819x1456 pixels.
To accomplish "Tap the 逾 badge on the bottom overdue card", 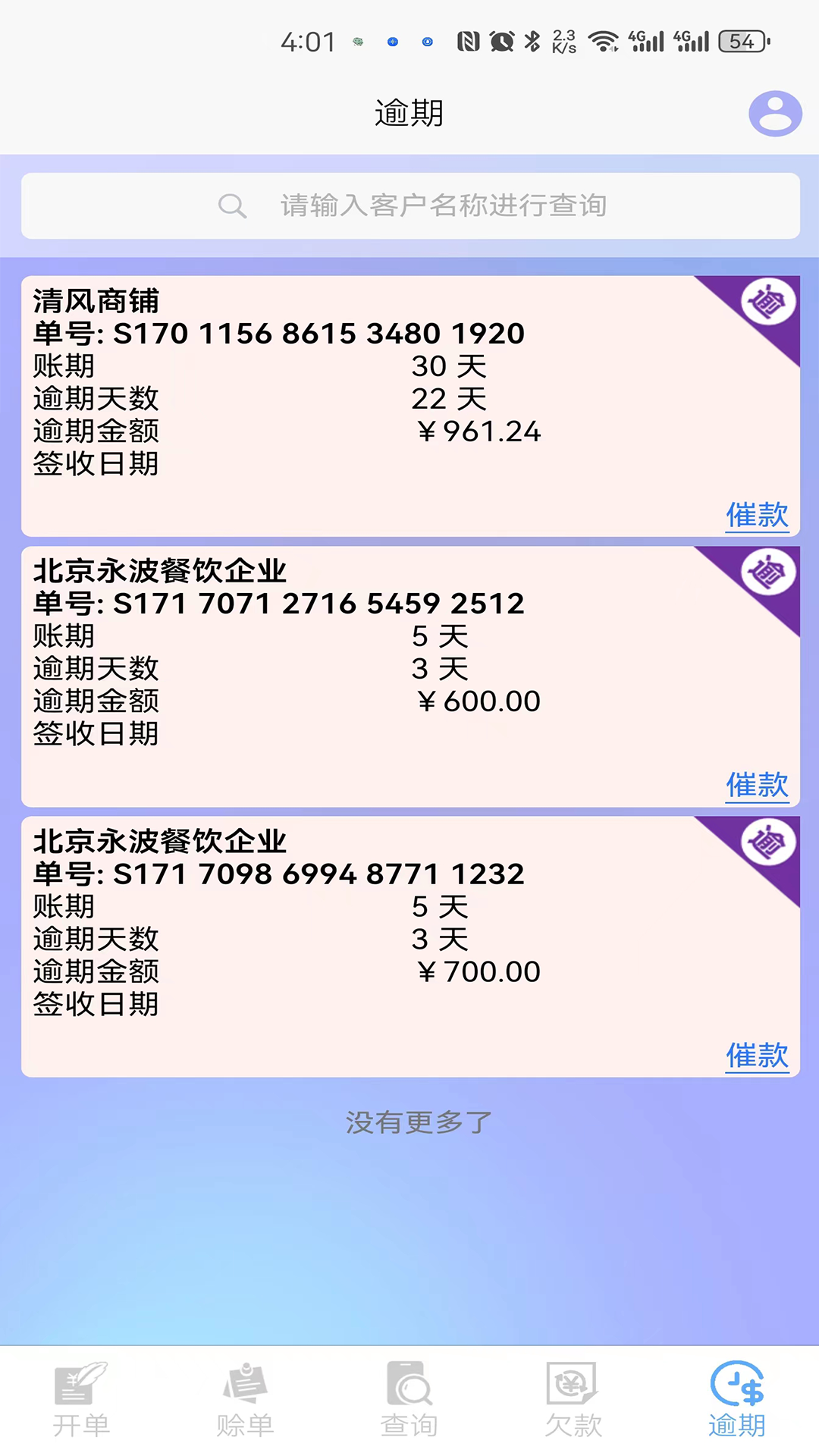I will tap(768, 844).
